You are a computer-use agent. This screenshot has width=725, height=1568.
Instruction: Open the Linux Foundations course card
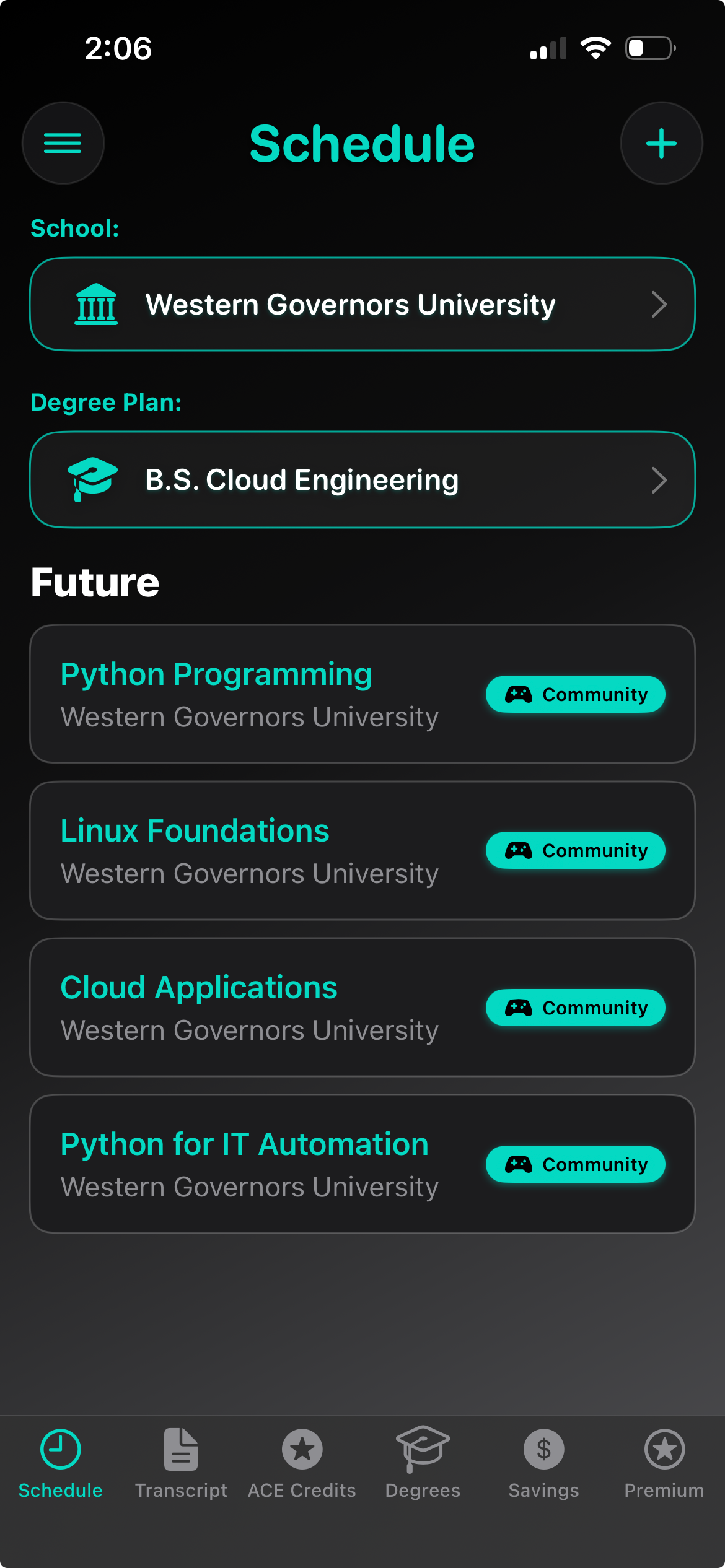click(248, 850)
